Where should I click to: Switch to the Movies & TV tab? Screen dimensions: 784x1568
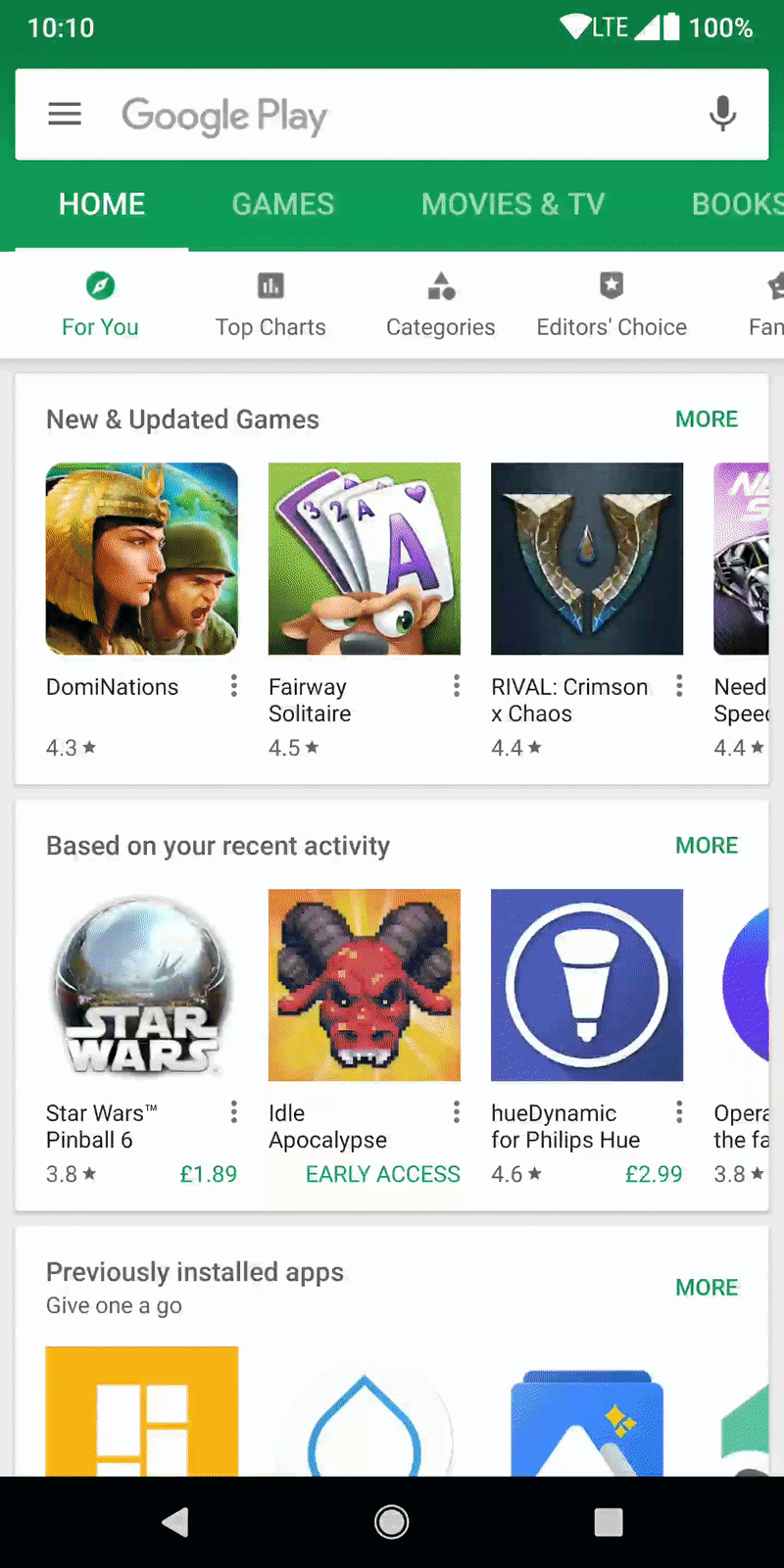click(x=513, y=204)
